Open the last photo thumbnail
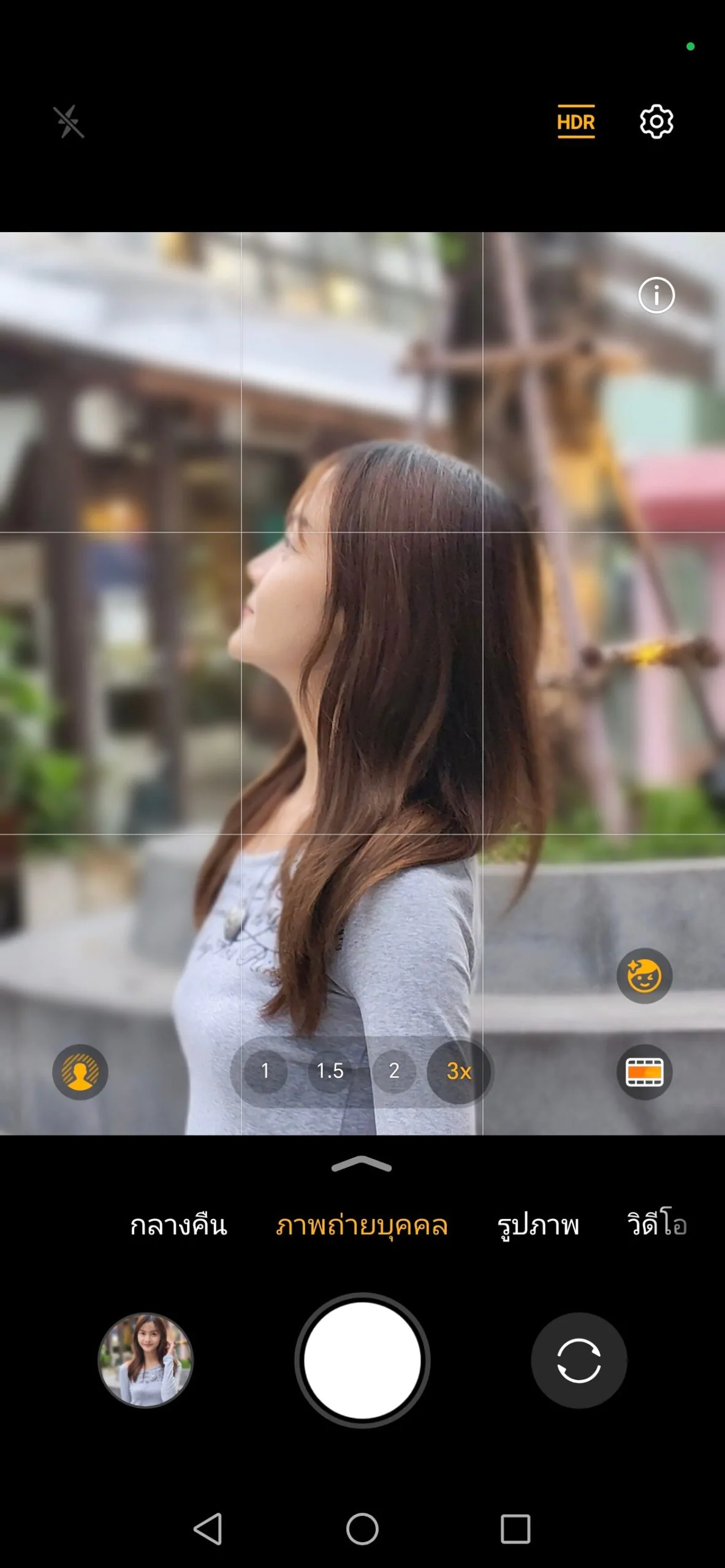 coord(146,1360)
